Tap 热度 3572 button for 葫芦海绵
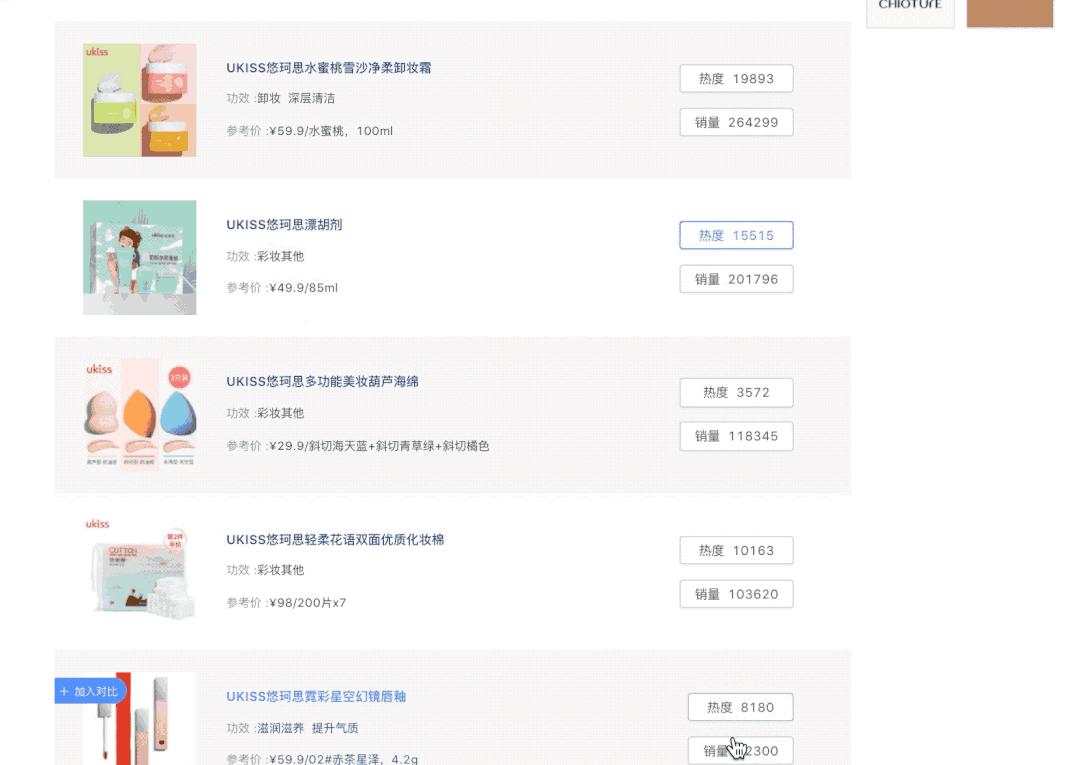1079x765 pixels. (736, 393)
